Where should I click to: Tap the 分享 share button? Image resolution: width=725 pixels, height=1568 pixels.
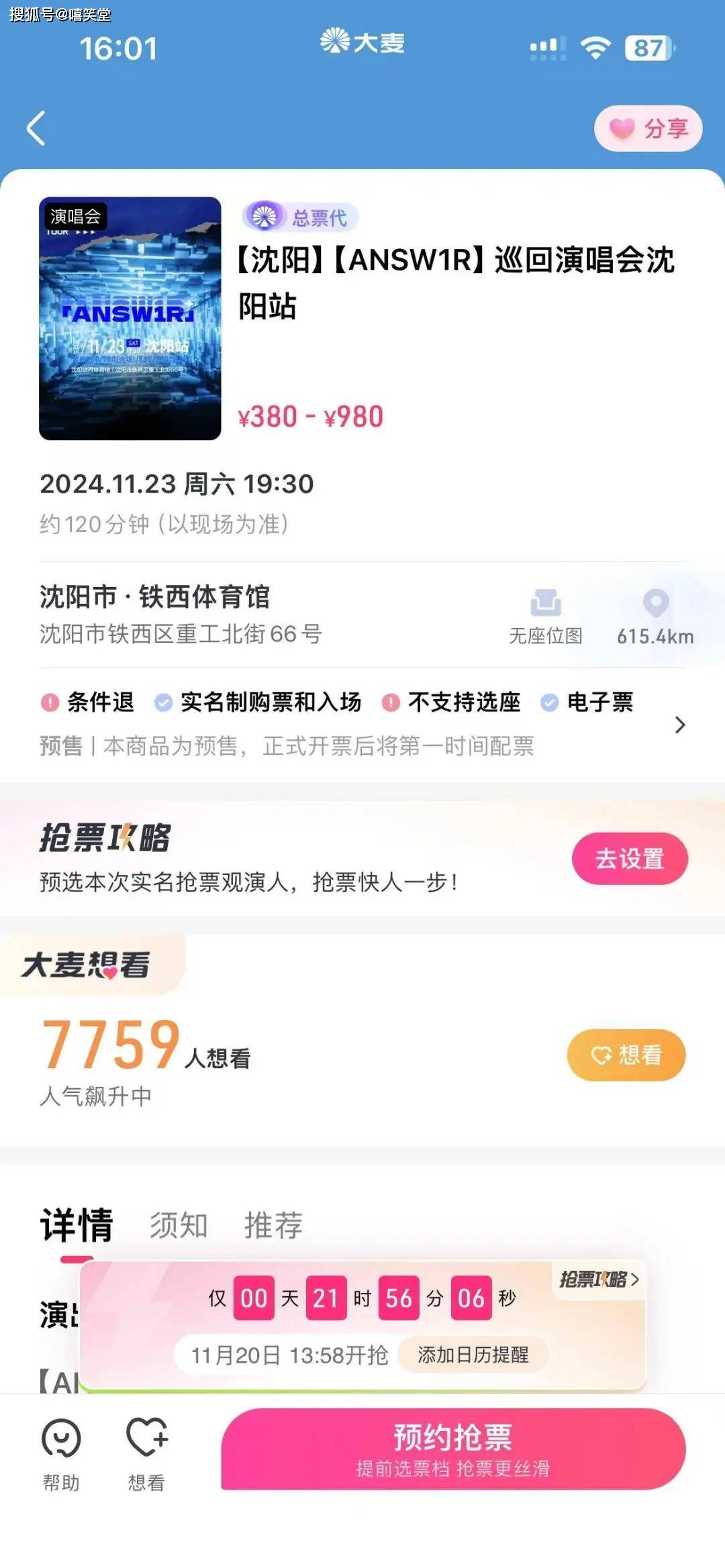[648, 128]
